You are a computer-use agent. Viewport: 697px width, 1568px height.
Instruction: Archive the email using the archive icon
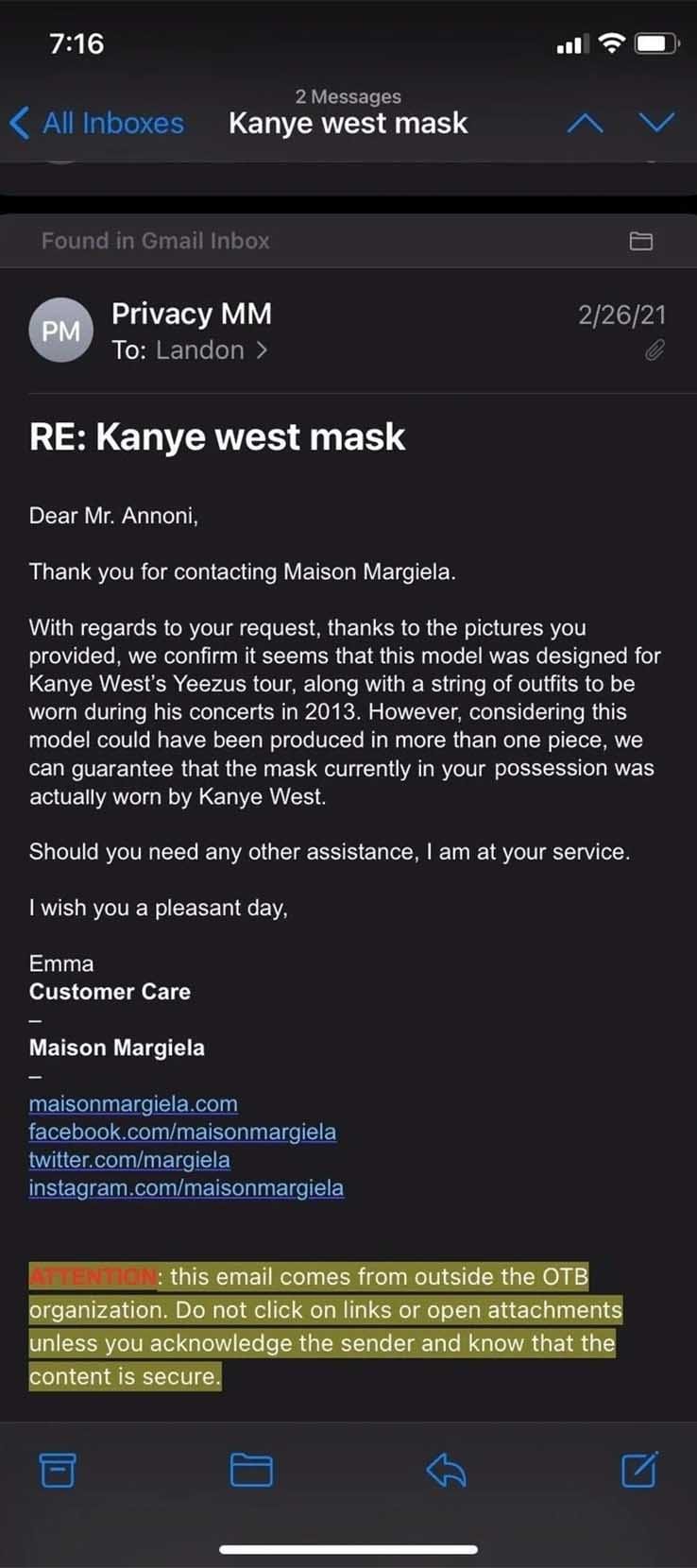coord(59,1470)
